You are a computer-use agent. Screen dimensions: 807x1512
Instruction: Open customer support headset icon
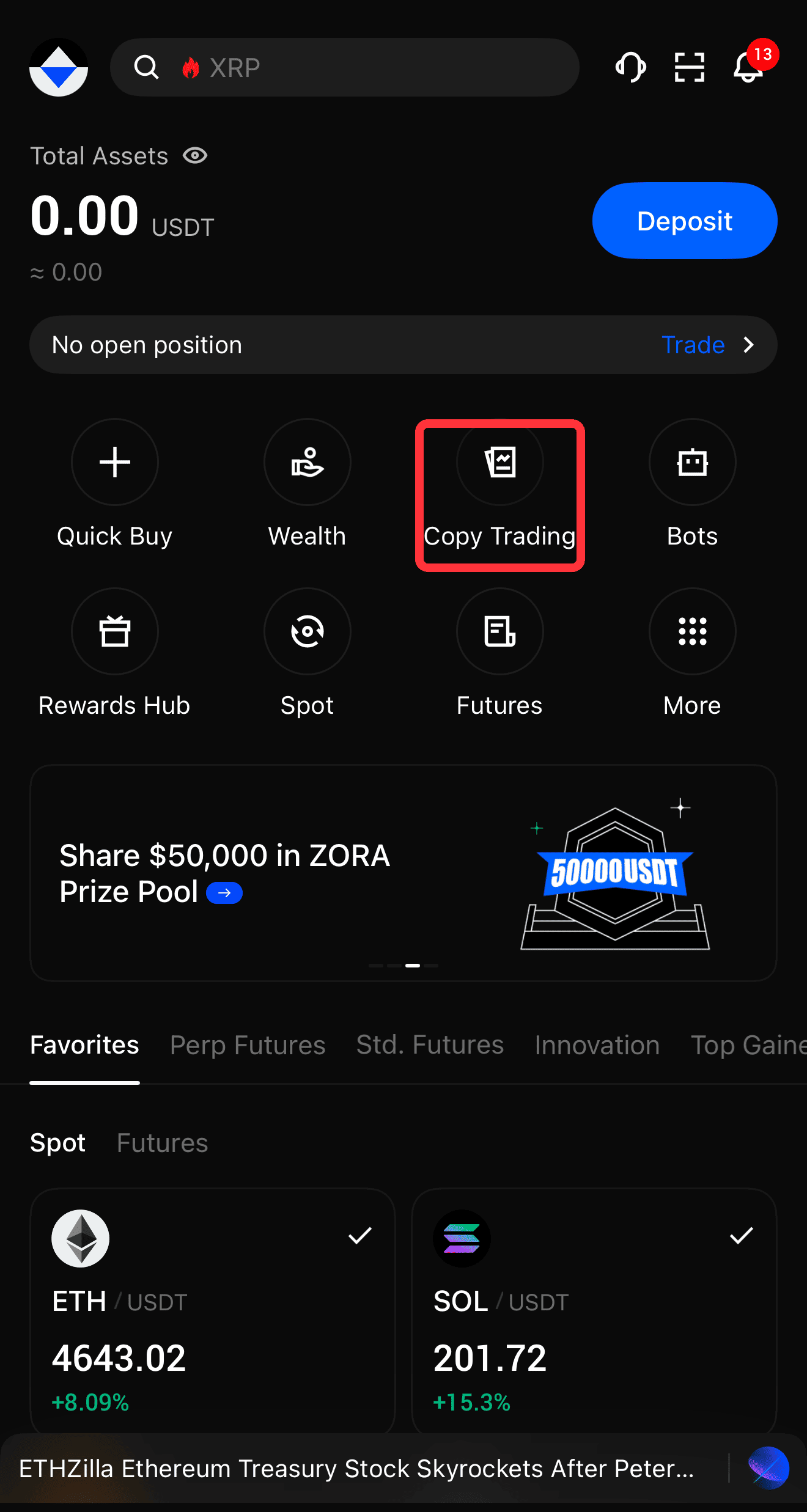(630, 67)
